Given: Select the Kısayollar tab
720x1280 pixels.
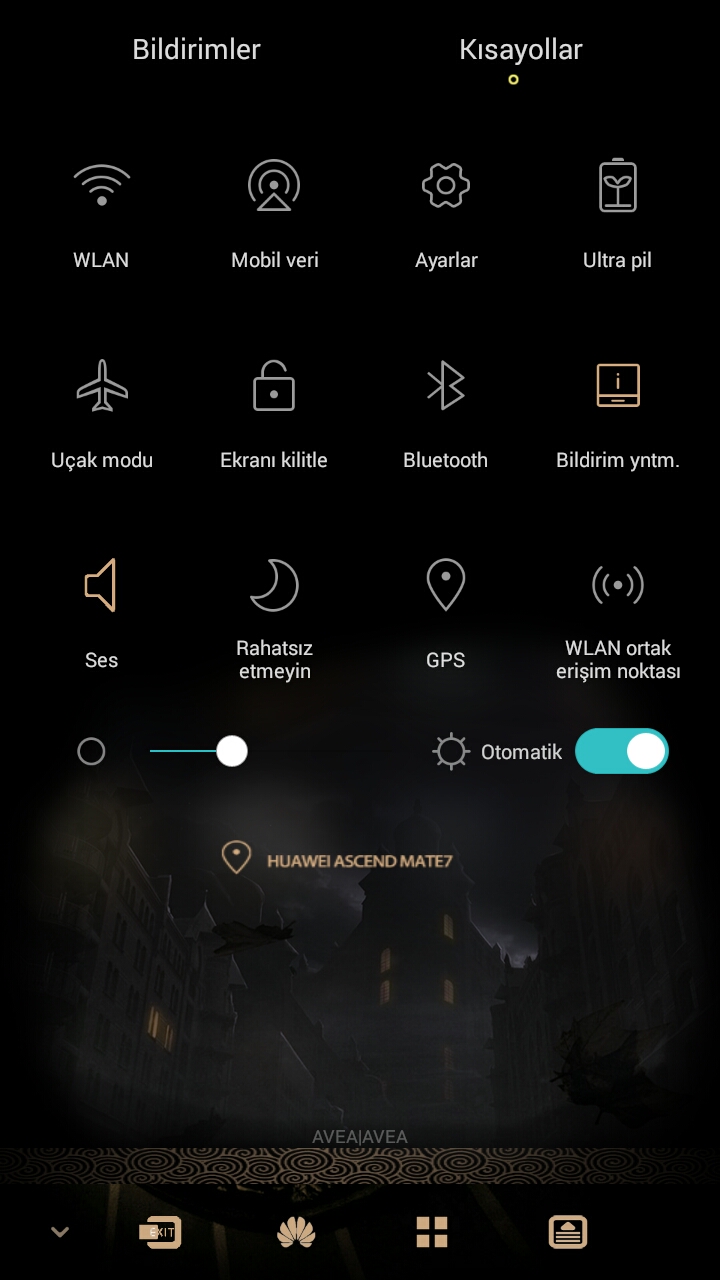Looking at the screenshot, I should coord(520,50).
